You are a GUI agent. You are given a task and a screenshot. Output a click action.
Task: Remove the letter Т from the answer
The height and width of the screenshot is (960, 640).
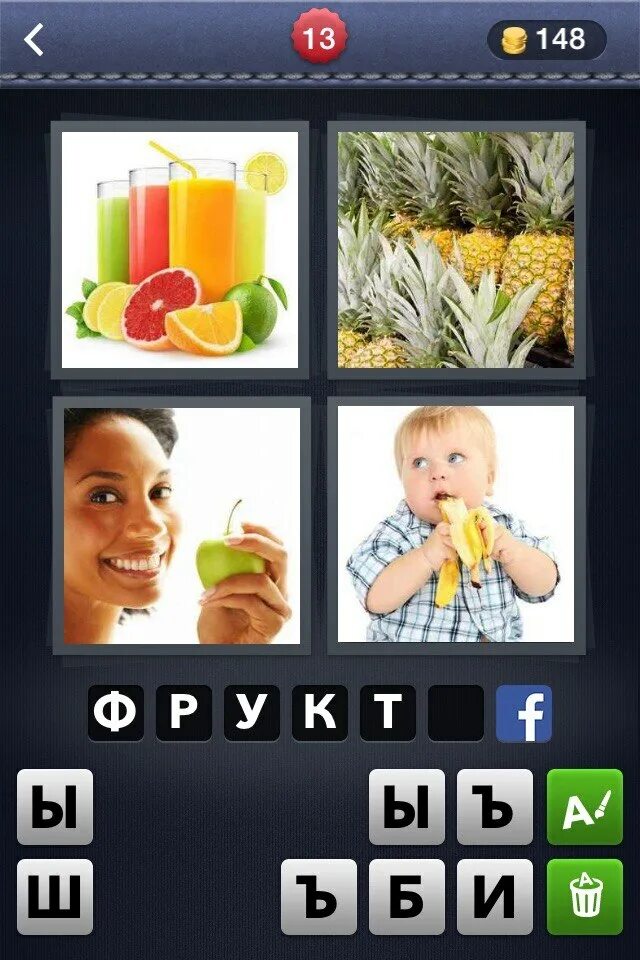point(388,713)
